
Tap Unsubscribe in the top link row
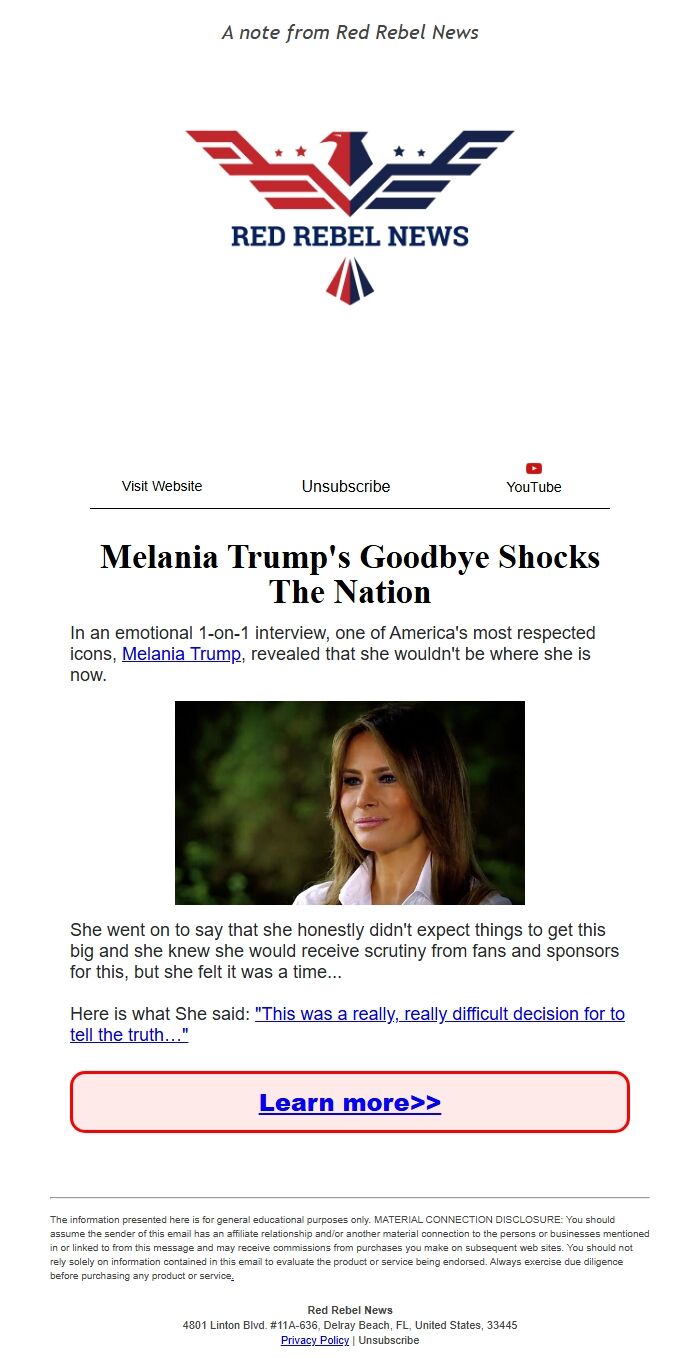(x=346, y=486)
